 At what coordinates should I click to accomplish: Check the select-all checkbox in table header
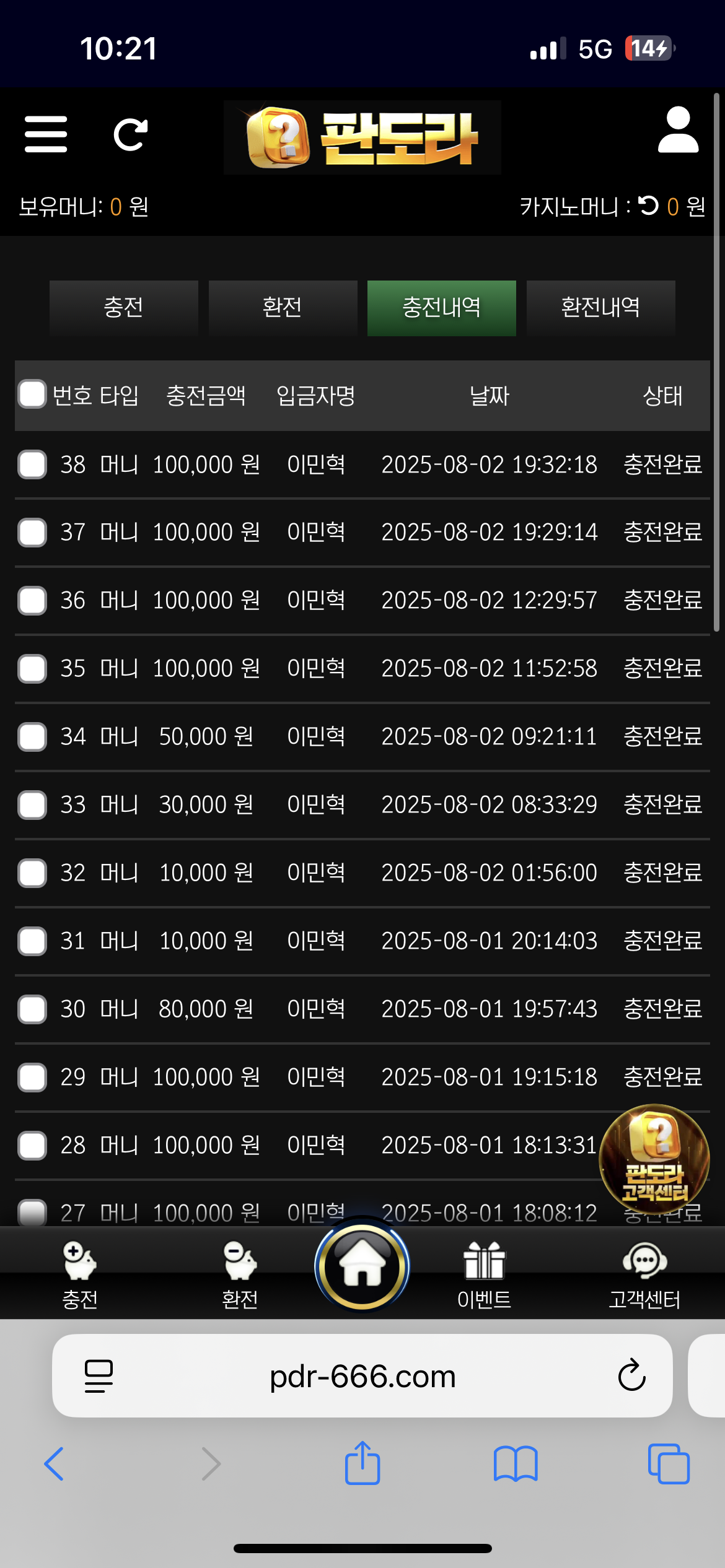point(32,394)
